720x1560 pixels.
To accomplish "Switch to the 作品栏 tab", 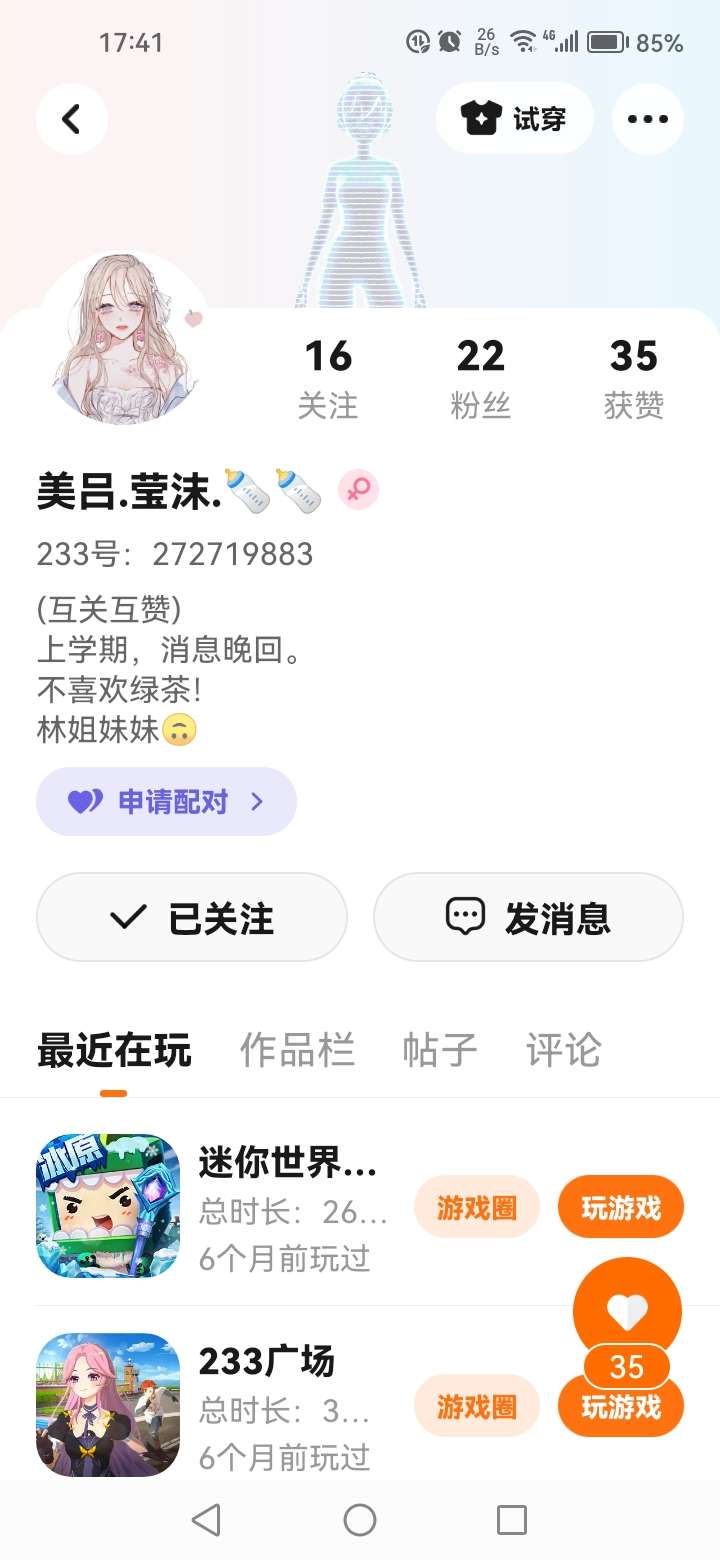I will coord(297,1051).
